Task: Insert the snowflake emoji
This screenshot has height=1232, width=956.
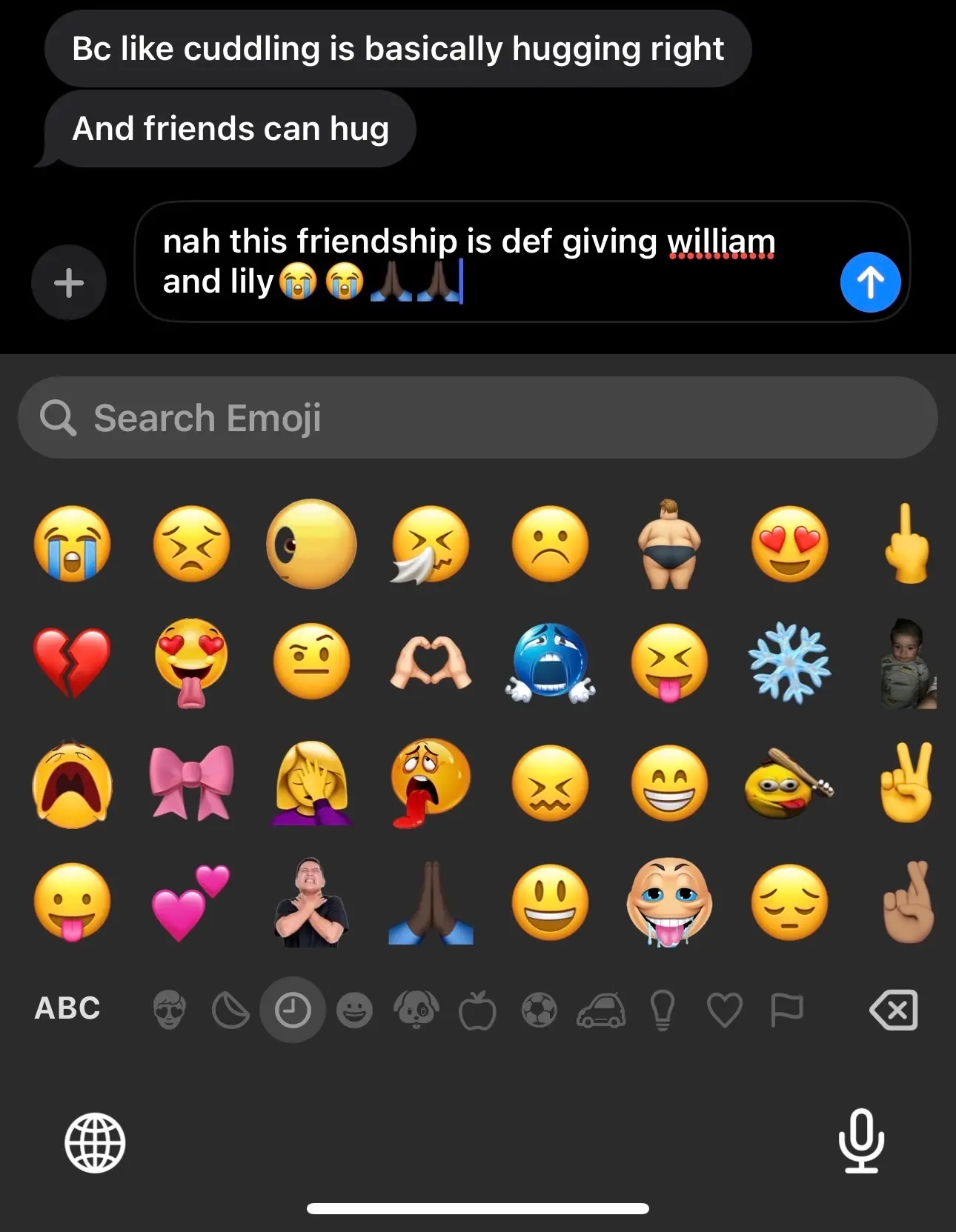Action: click(x=789, y=662)
